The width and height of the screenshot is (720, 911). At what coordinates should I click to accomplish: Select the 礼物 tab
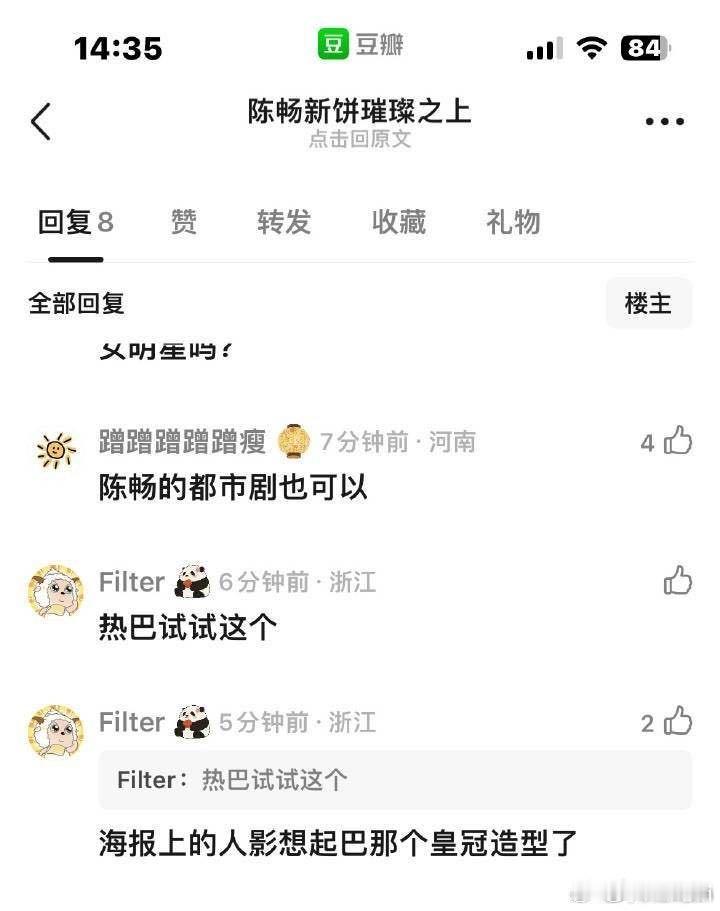513,222
